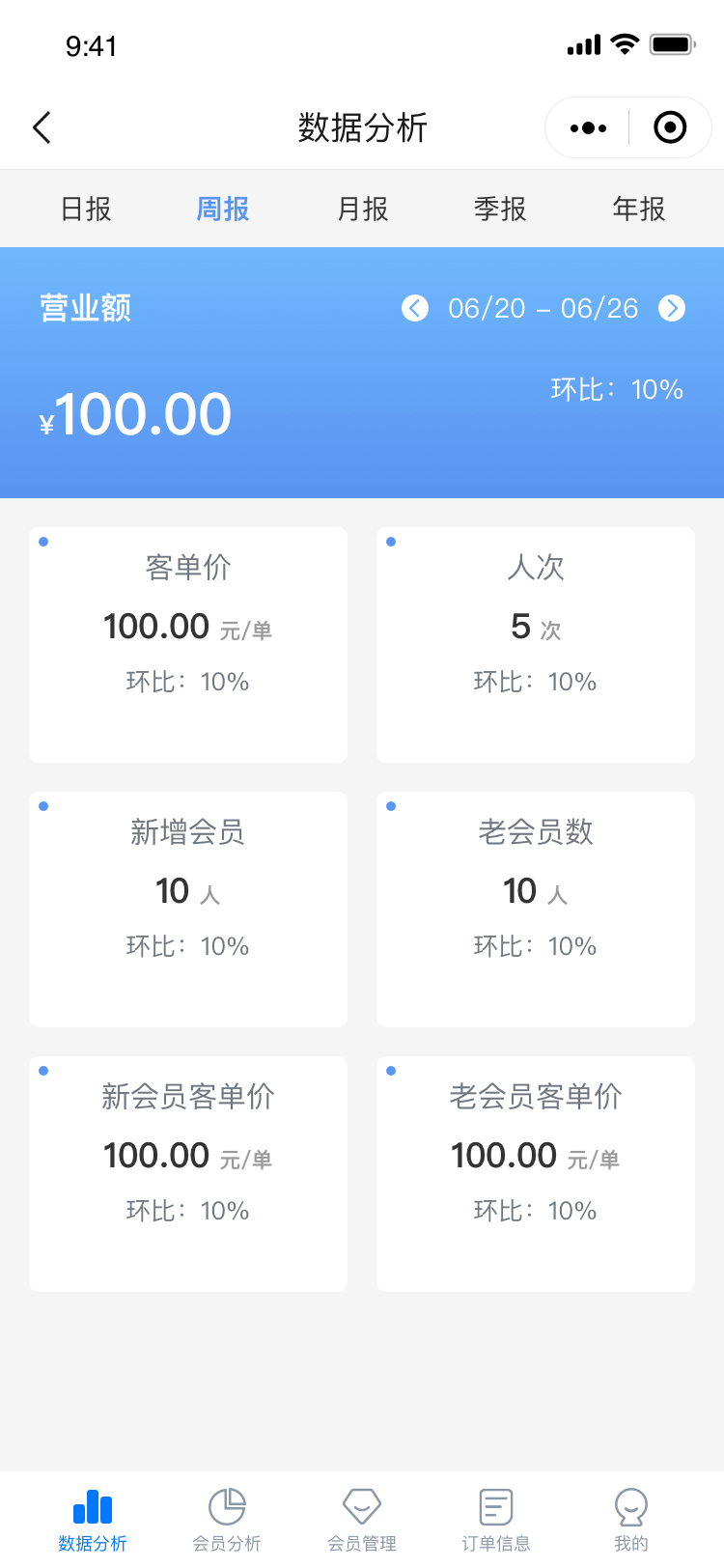View the 季报 tab
The image size is (724, 1568).
(500, 209)
